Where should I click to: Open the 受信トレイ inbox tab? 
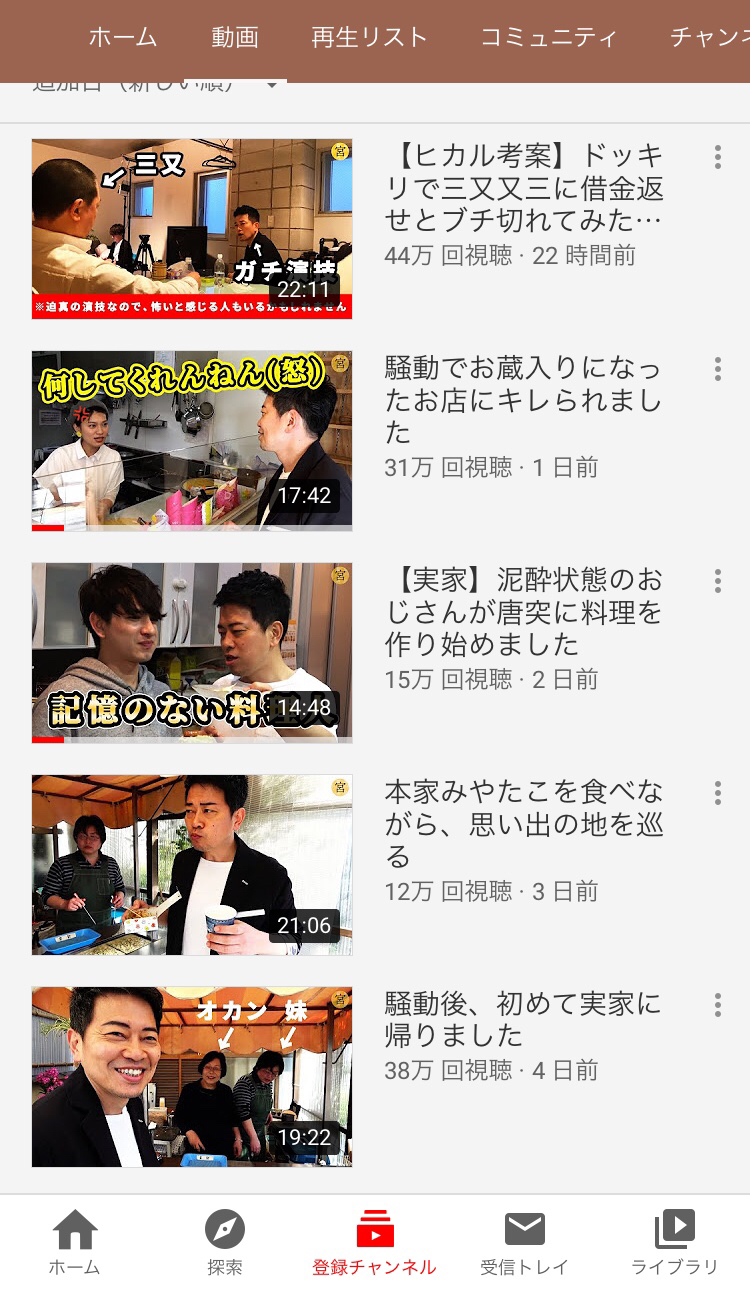coord(524,1242)
